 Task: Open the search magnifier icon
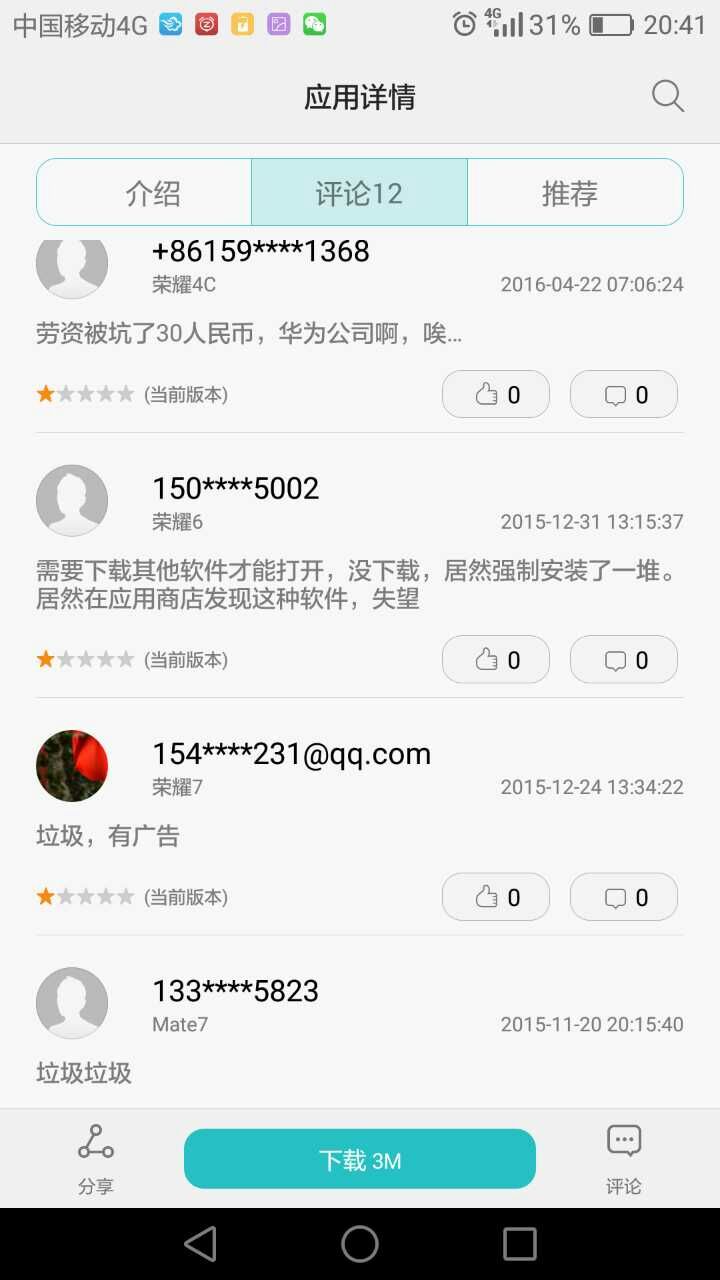click(667, 97)
